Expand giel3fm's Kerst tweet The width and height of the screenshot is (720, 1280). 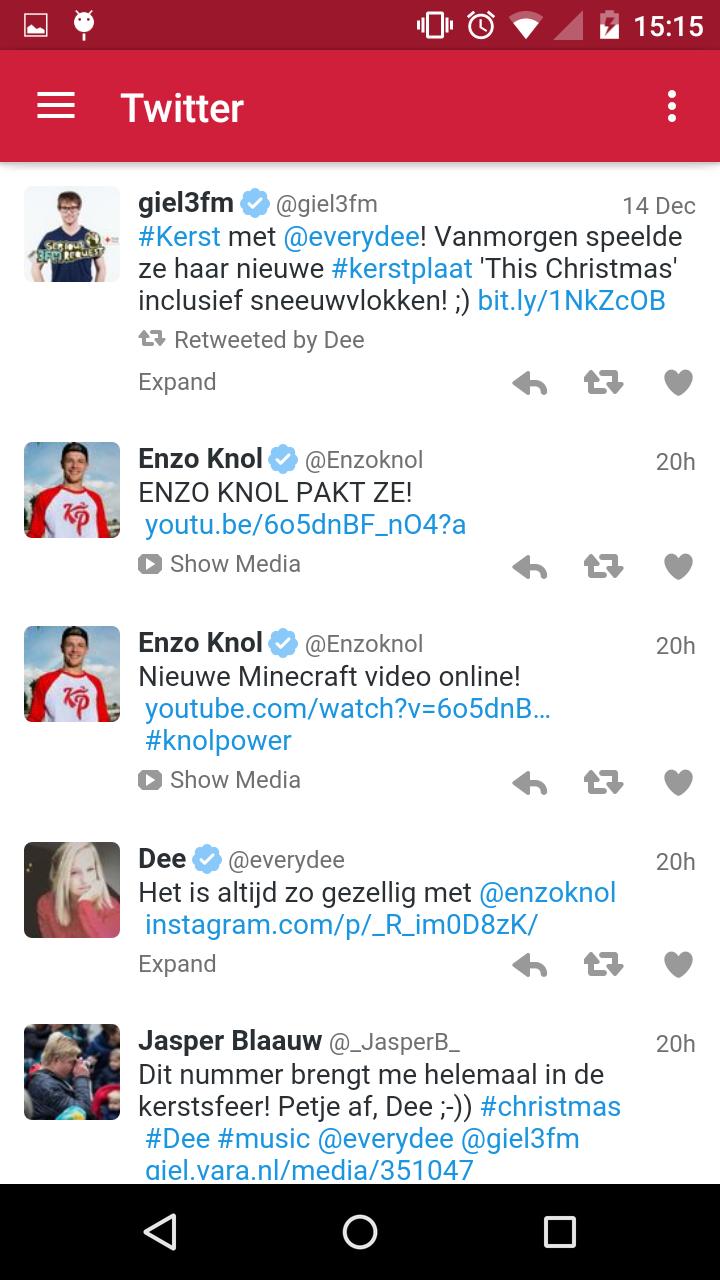[177, 382]
